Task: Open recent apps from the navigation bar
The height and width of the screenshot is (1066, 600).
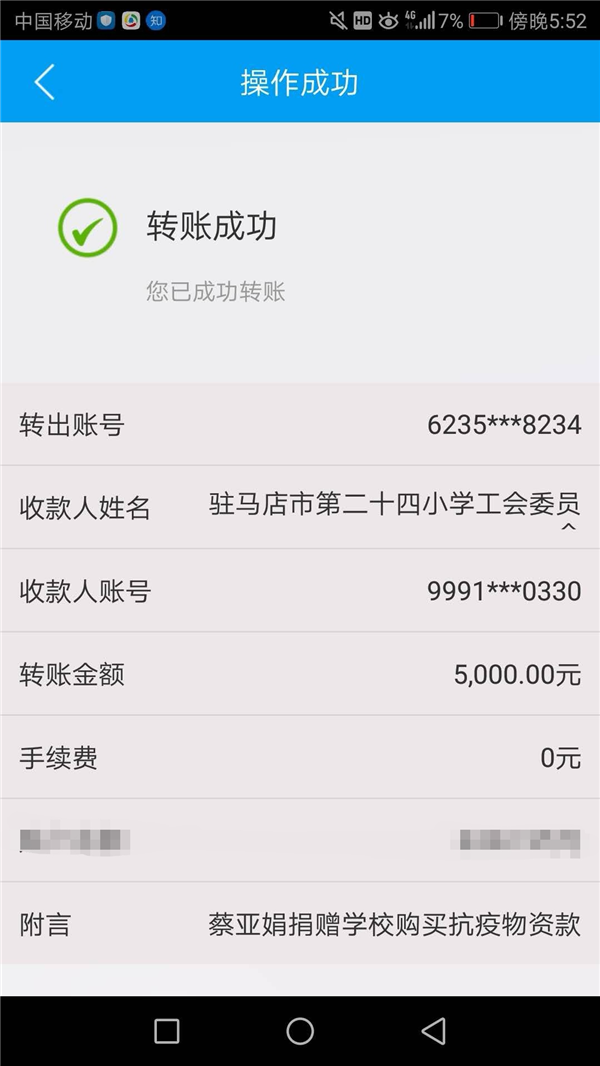Action: click(167, 1031)
